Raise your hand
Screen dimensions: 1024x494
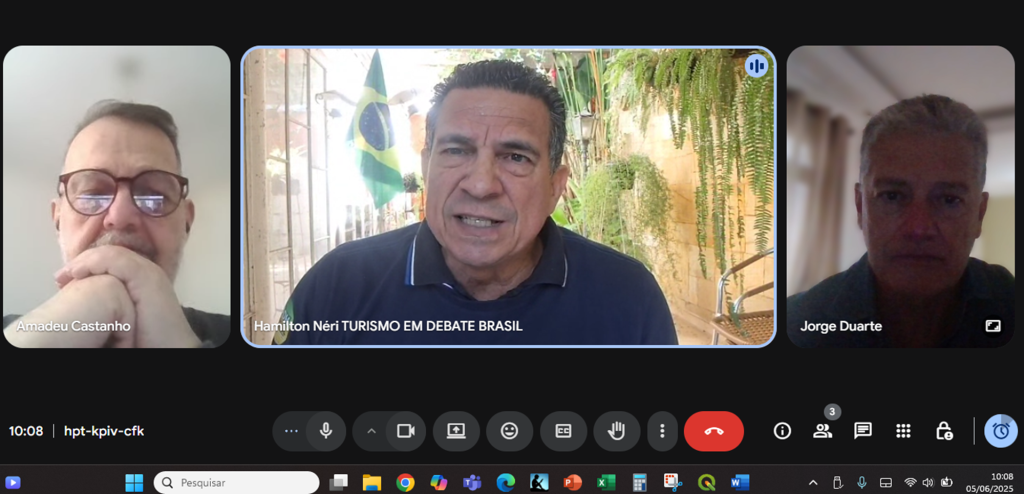click(x=616, y=431)
